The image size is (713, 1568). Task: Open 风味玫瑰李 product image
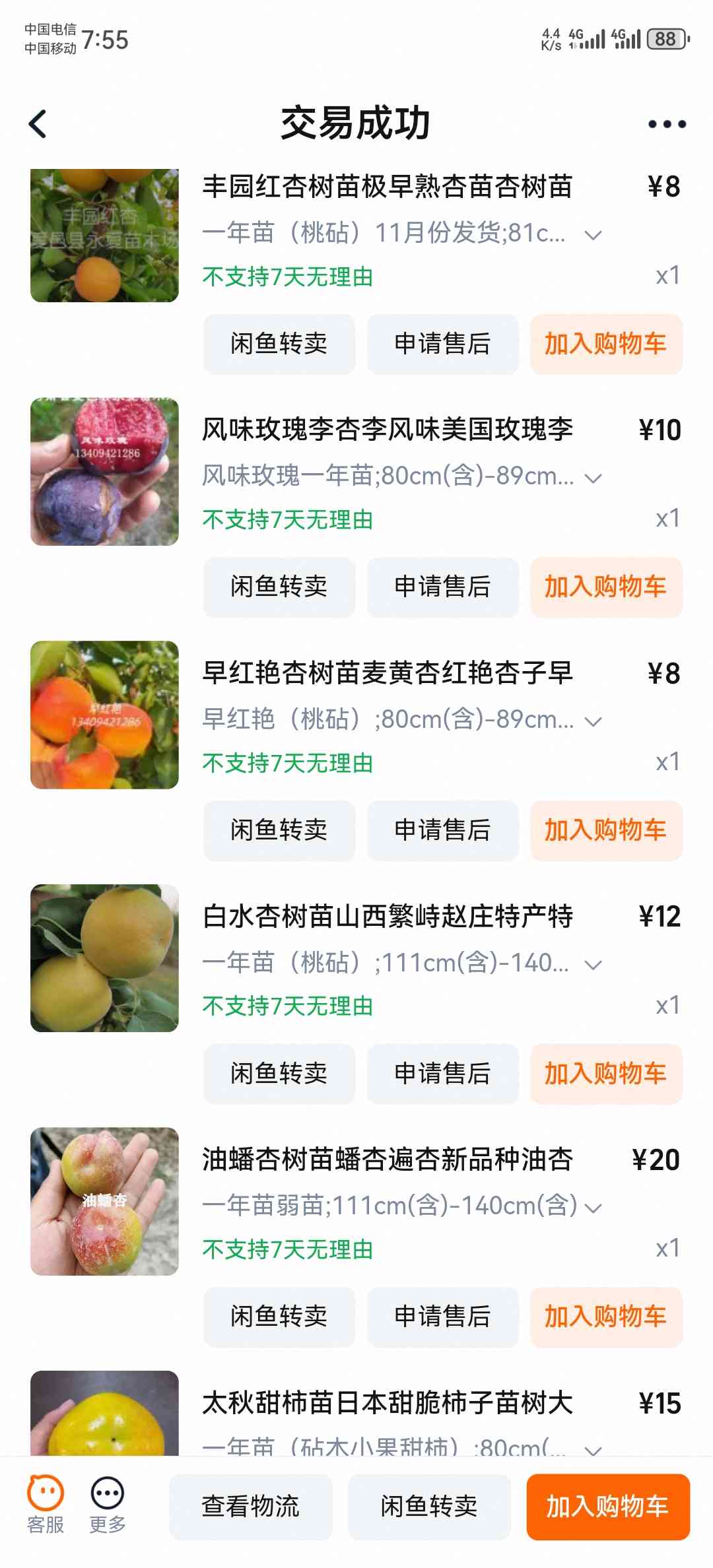click(x=104, y=472)
